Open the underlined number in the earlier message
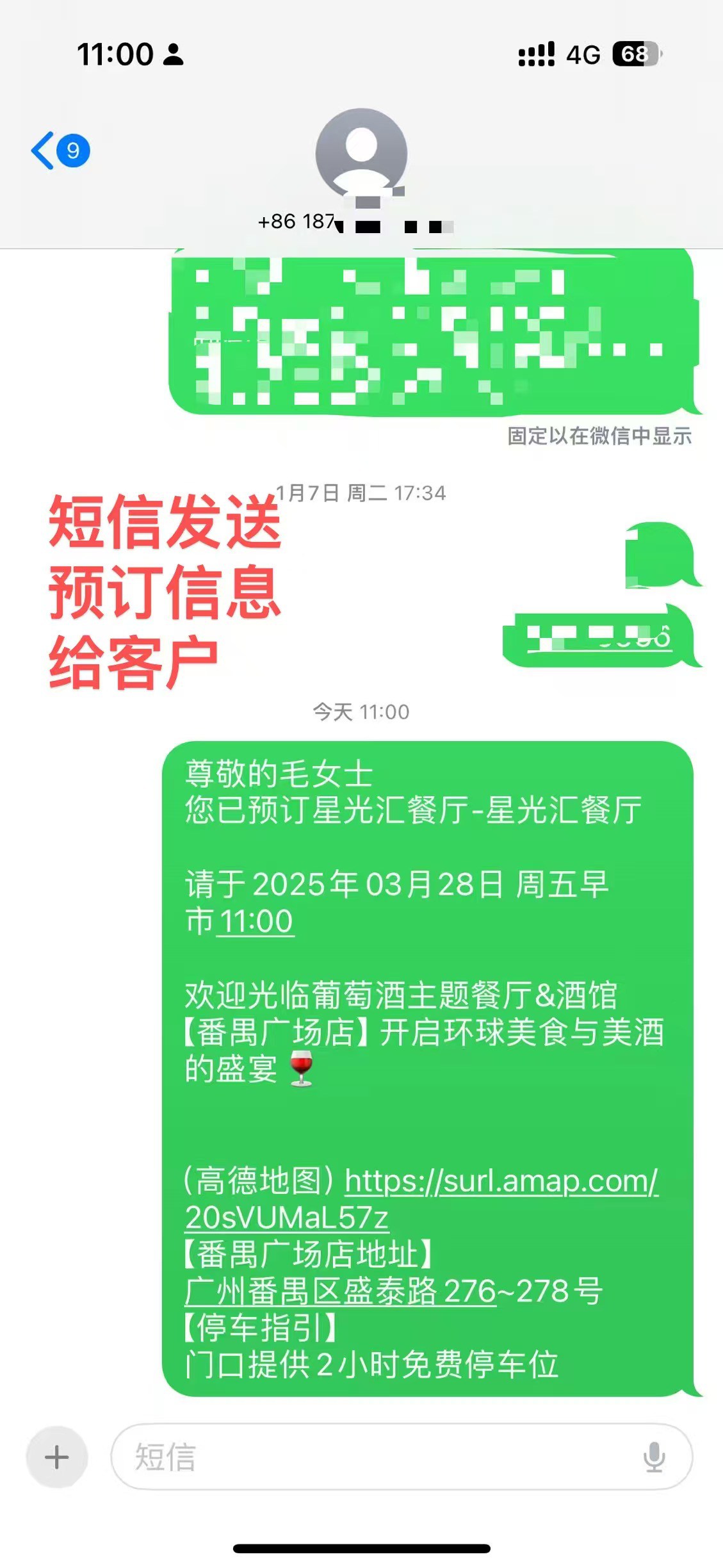This screenshot has width=723, height=1568. [599, 638]
